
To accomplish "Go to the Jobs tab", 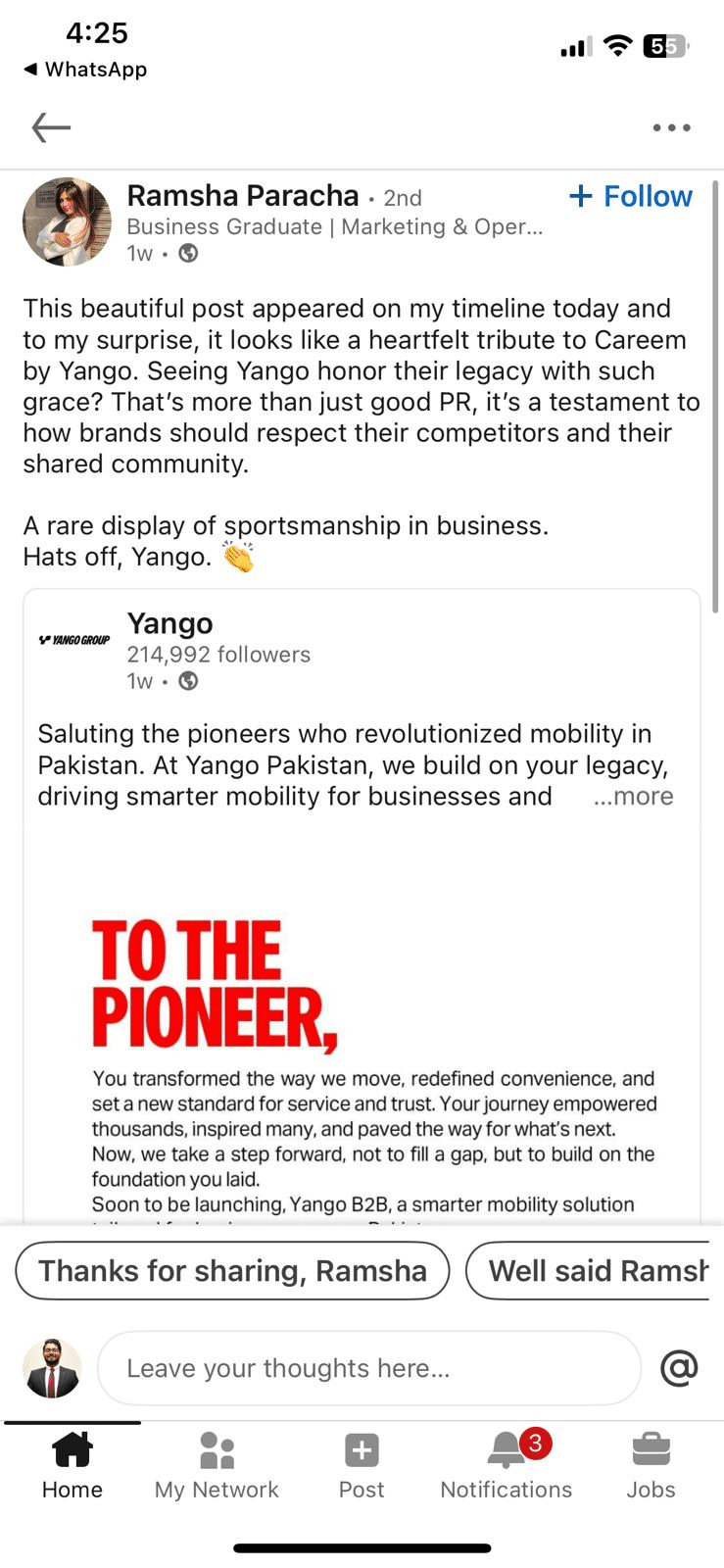I will 651,1465.
